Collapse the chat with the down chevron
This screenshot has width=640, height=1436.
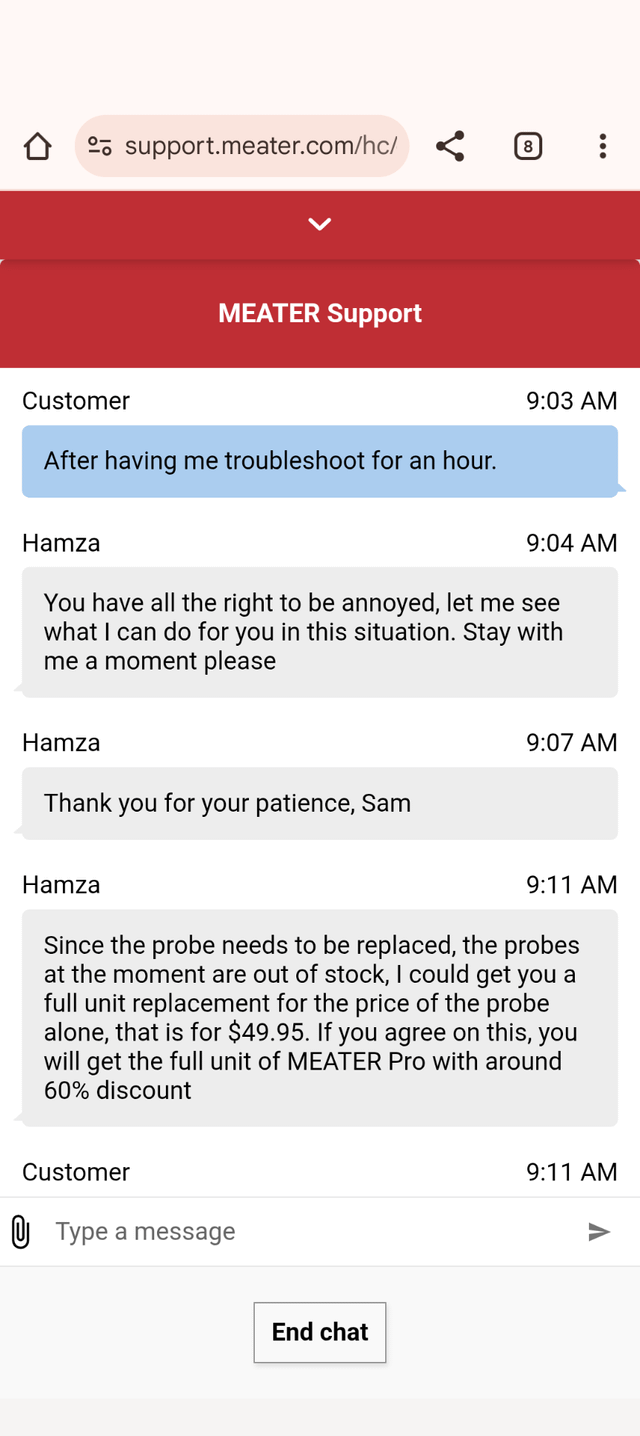(x=320, y=224)
